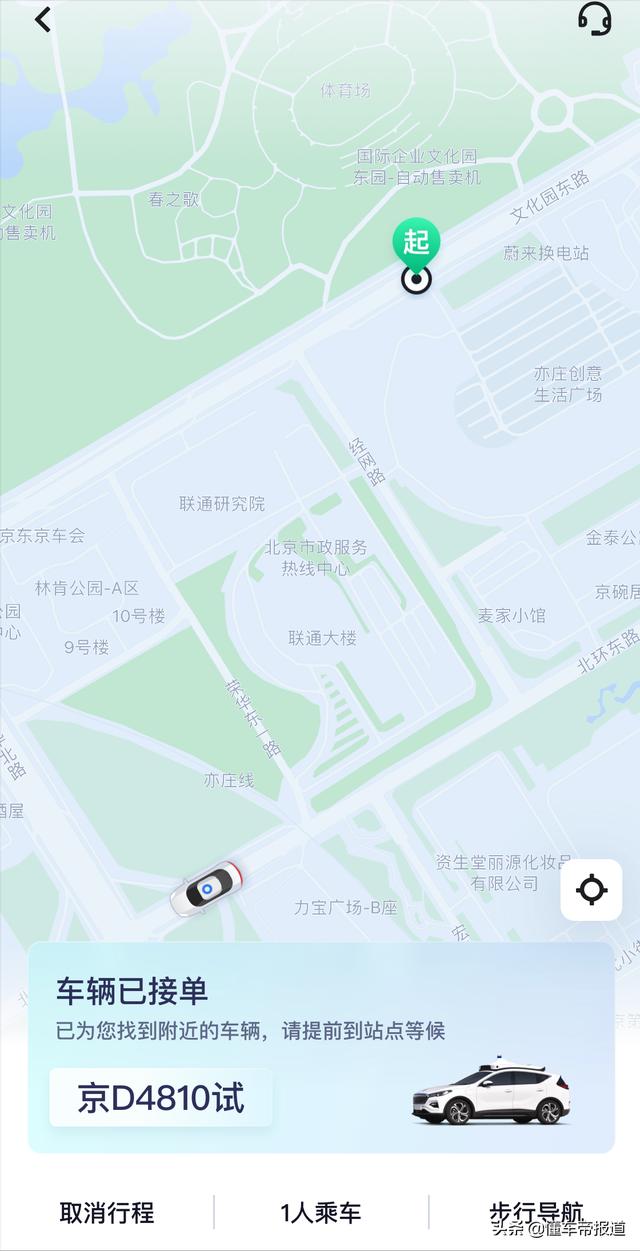The height and width of the screenshot is (1251, 640).
Task: Open the 车辆已接单 vehicle info card
Action: pyautogui.click(x=321, y=1047)
